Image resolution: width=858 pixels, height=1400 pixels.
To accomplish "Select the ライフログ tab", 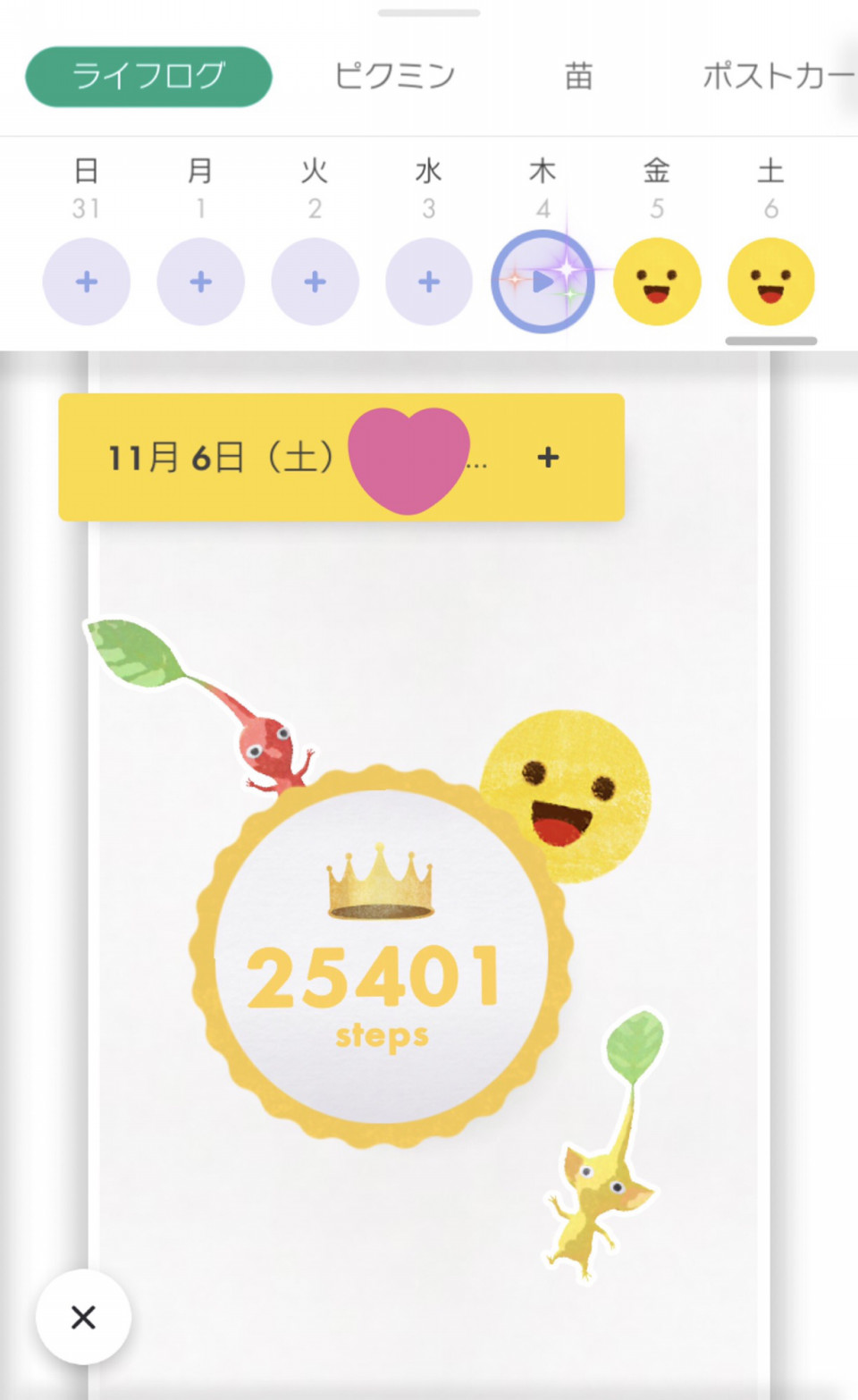I will tap(148, 77).
